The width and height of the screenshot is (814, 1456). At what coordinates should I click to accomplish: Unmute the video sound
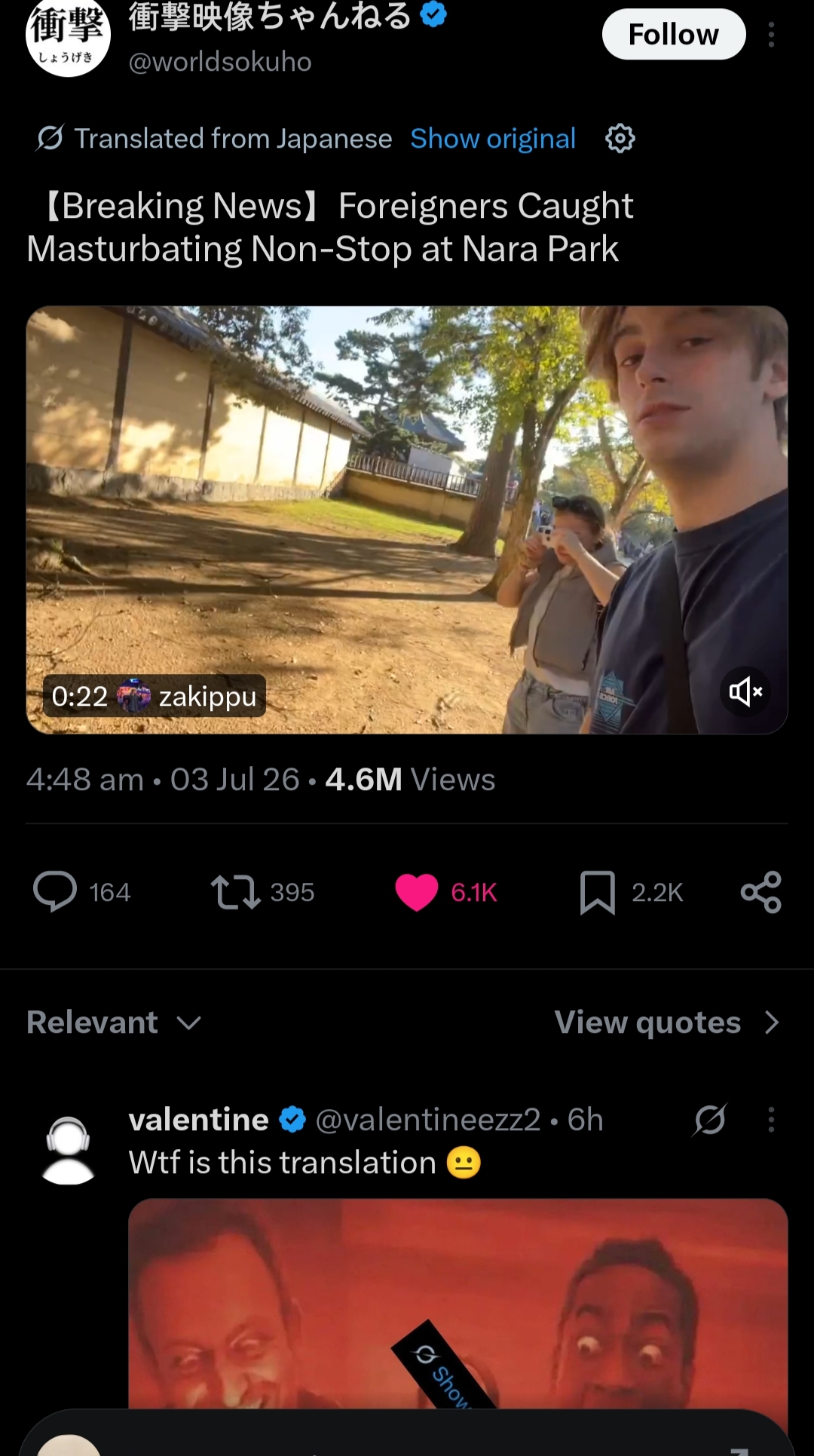click(745, 691)
